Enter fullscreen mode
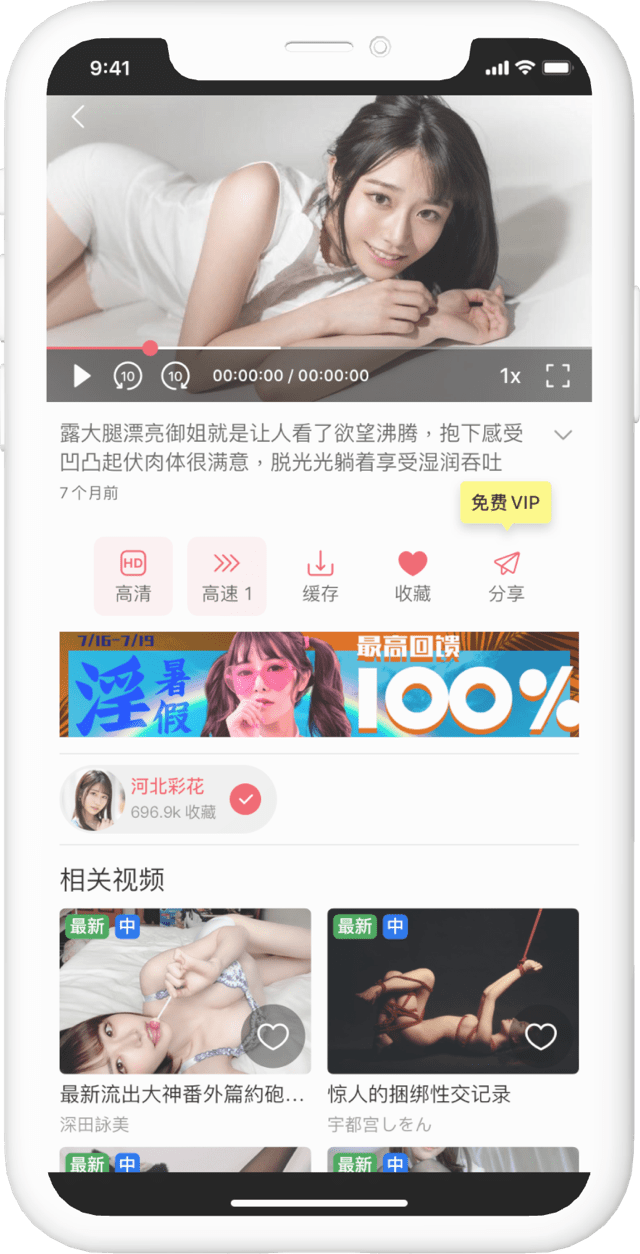640x1254 pixels. 557,376
